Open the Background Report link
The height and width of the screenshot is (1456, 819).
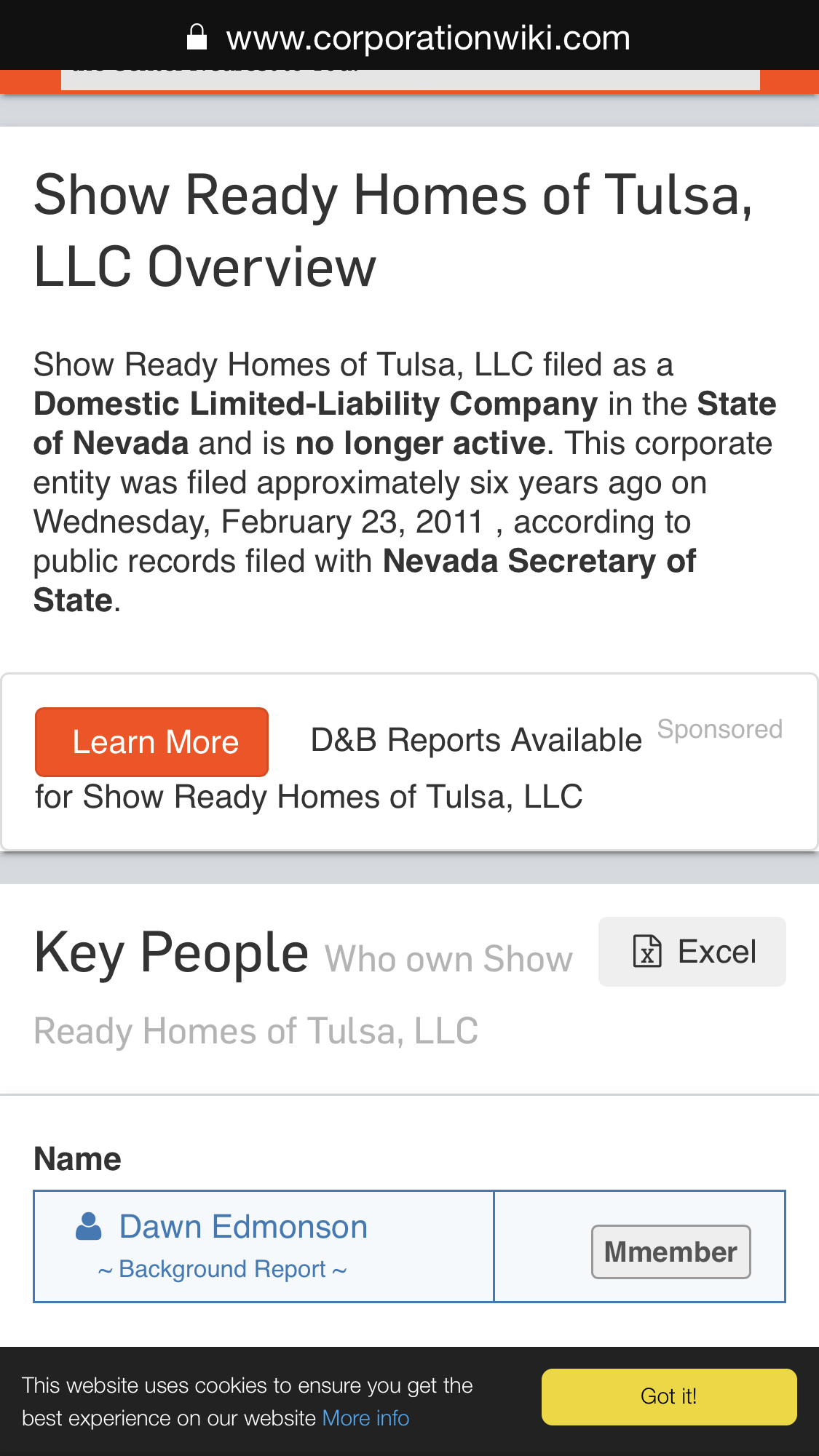pos(222,1269)
